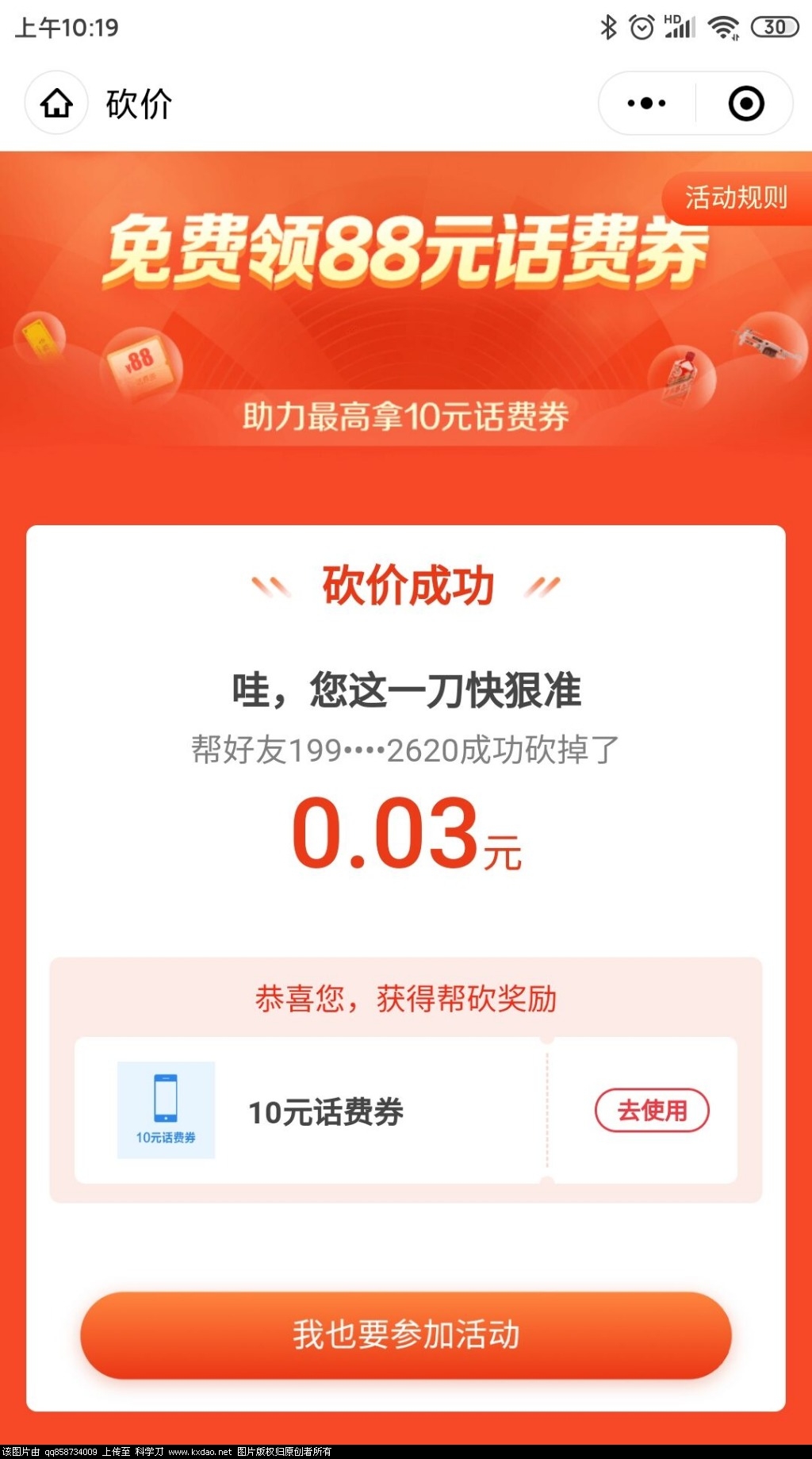The height and width of the screenshot is (1459, 812).
Task: Close the mini program via circle icon
Action: pos(745,103)
